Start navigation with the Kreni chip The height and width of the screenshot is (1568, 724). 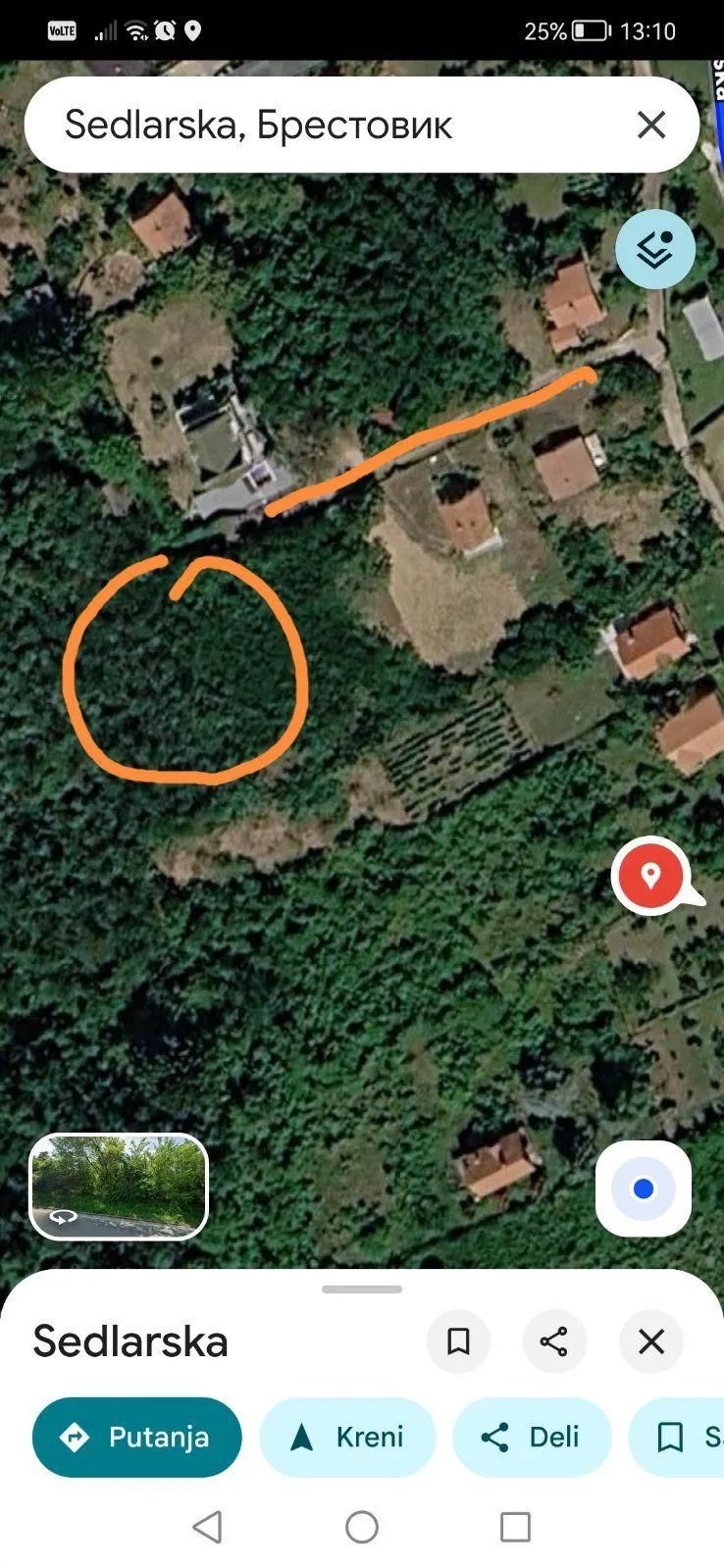pyautogui.click(x=347, y=1437)
